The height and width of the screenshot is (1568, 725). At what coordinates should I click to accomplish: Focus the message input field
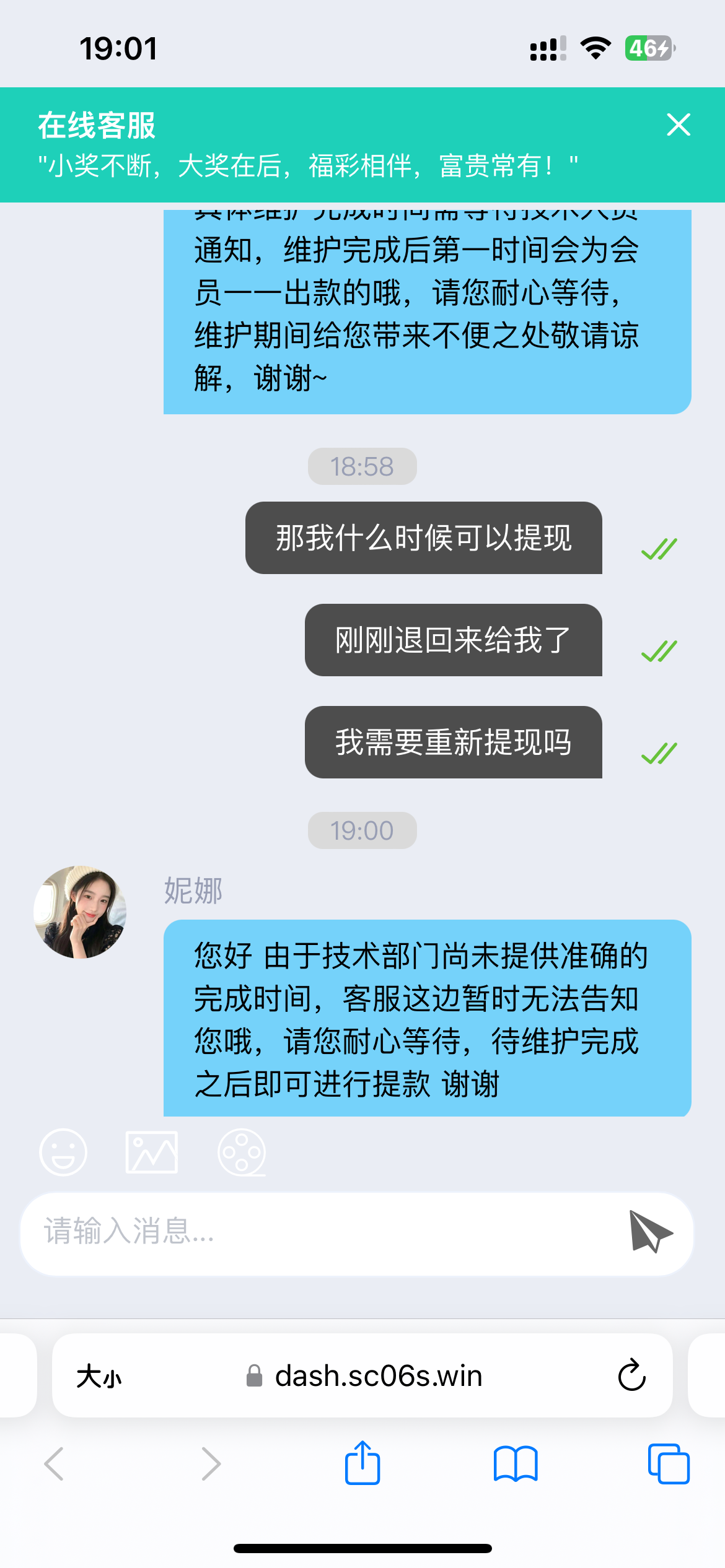click(322, 1233)
